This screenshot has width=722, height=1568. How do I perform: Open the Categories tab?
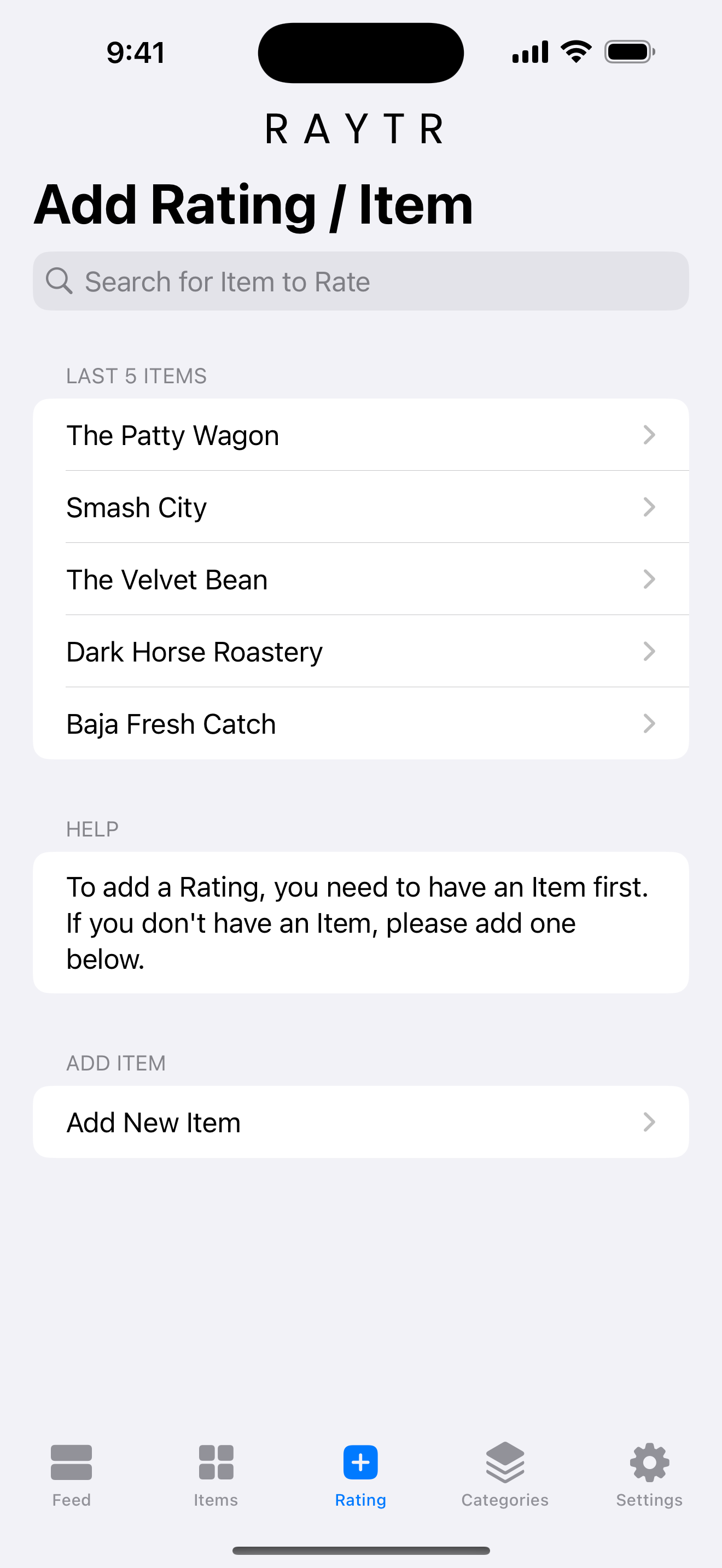505,1473
